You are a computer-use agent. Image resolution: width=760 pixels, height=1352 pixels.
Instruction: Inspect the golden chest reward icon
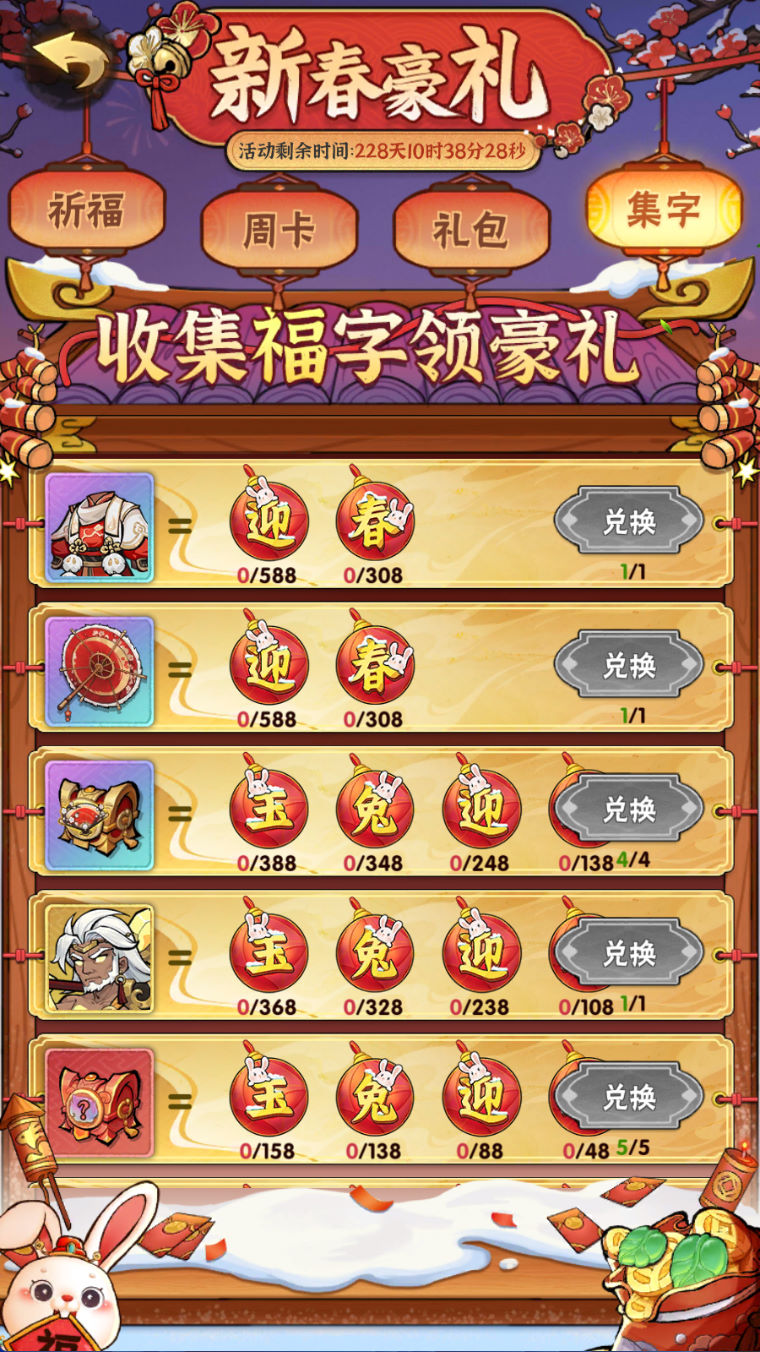point(99,815)
